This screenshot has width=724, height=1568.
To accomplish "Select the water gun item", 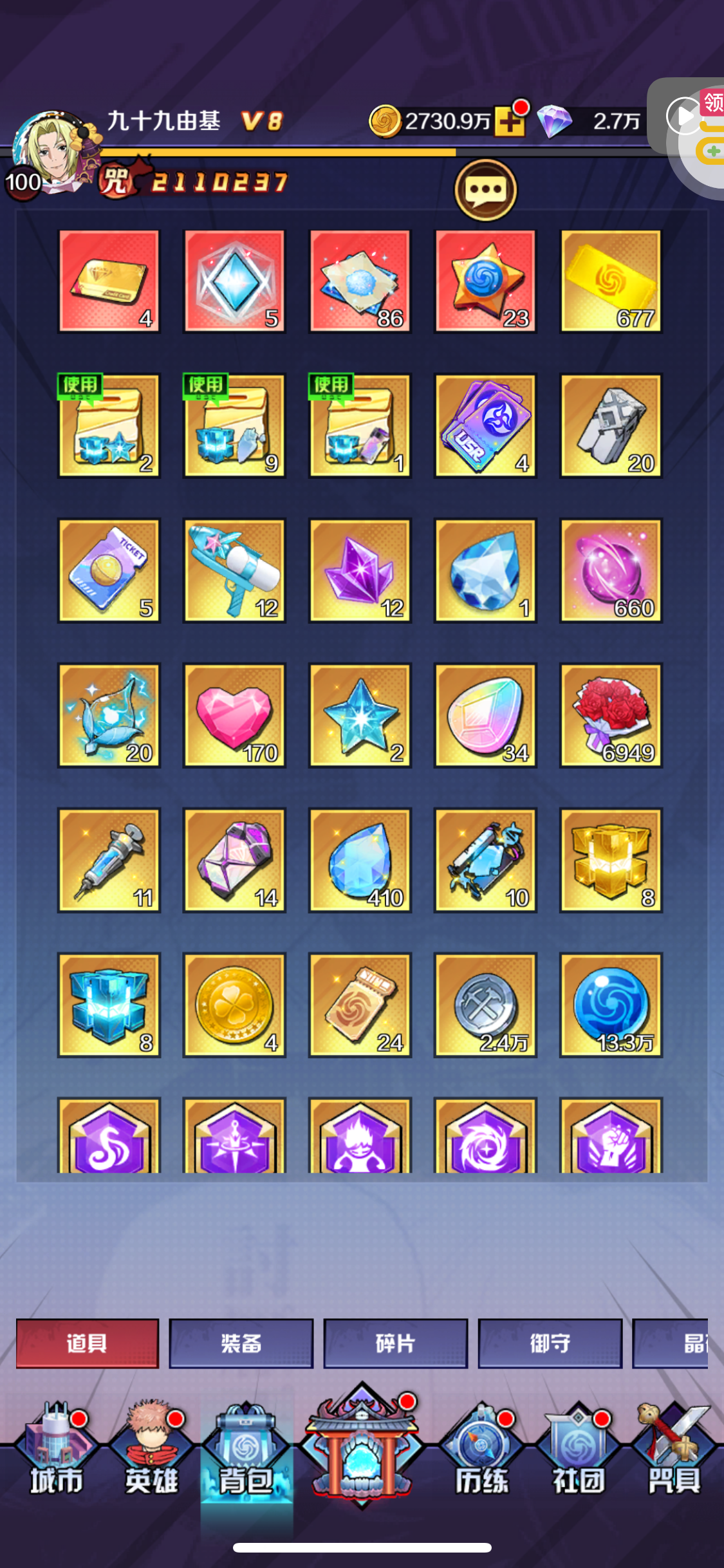I will click(x=234, y=570).
